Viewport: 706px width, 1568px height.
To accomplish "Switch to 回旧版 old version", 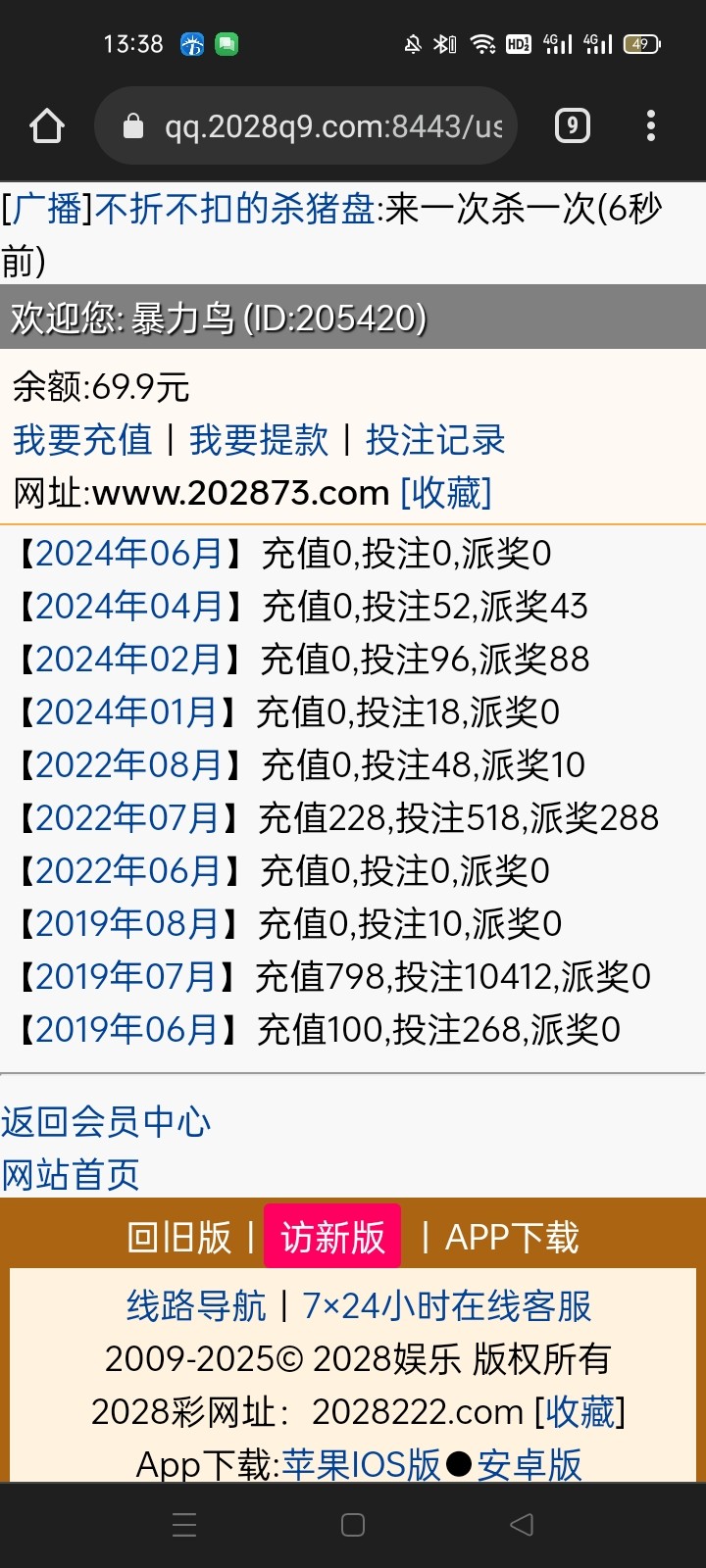I will point(178,1238).
